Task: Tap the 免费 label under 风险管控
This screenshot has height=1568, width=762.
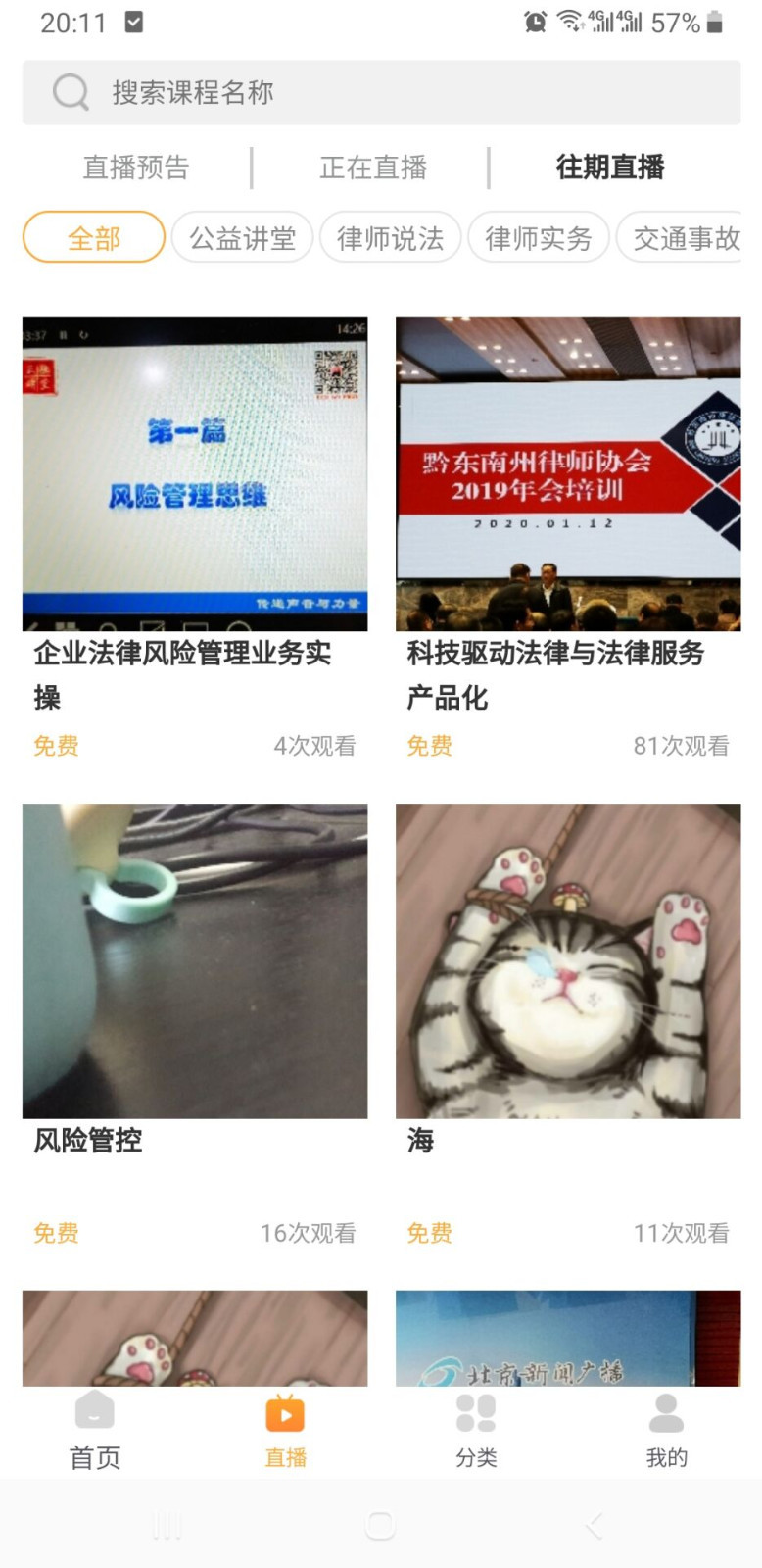Action: 55,1234
